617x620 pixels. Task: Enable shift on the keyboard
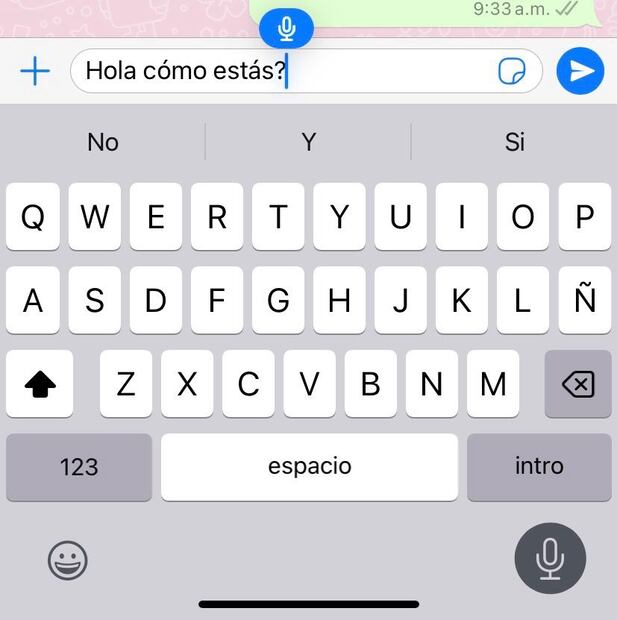39,384
